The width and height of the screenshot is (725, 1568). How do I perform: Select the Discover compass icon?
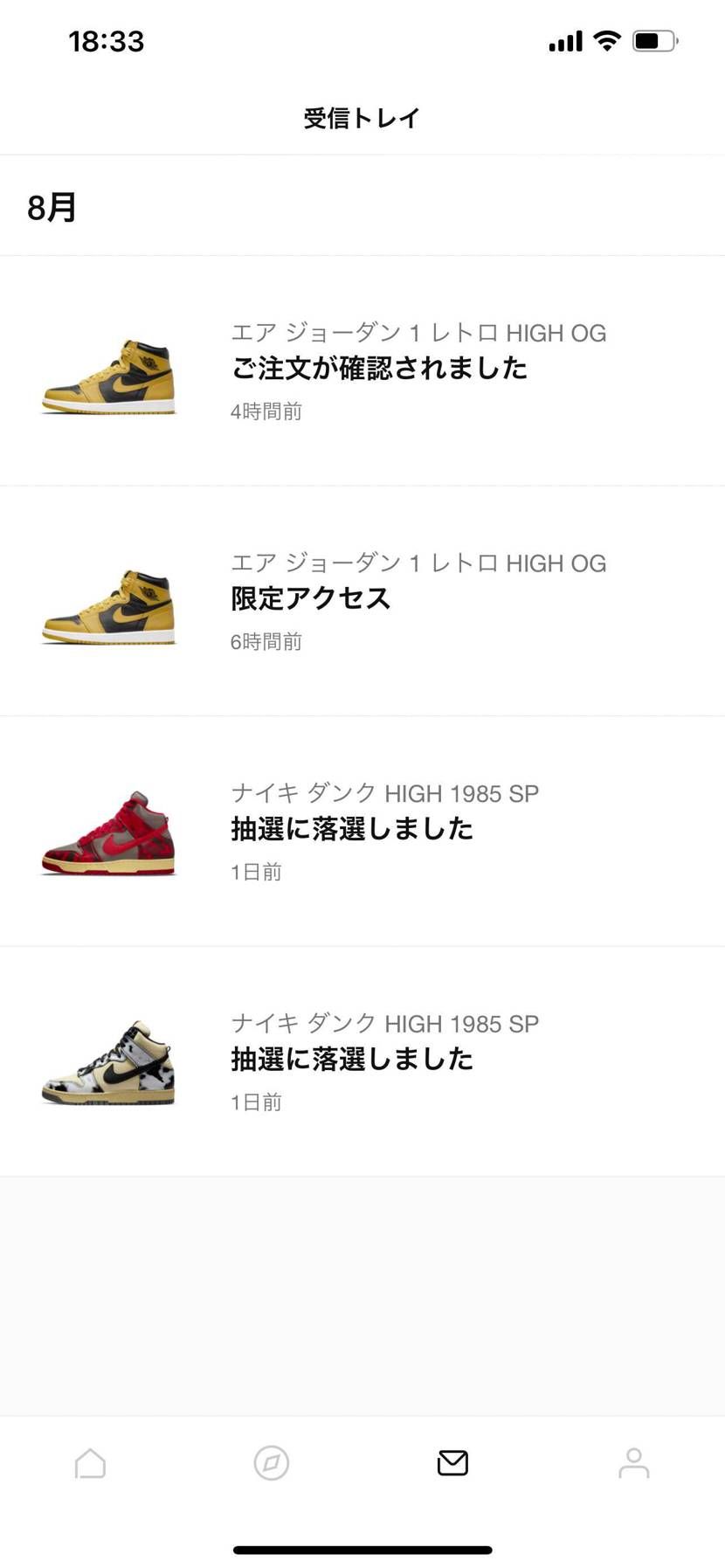click(271, 1463)
